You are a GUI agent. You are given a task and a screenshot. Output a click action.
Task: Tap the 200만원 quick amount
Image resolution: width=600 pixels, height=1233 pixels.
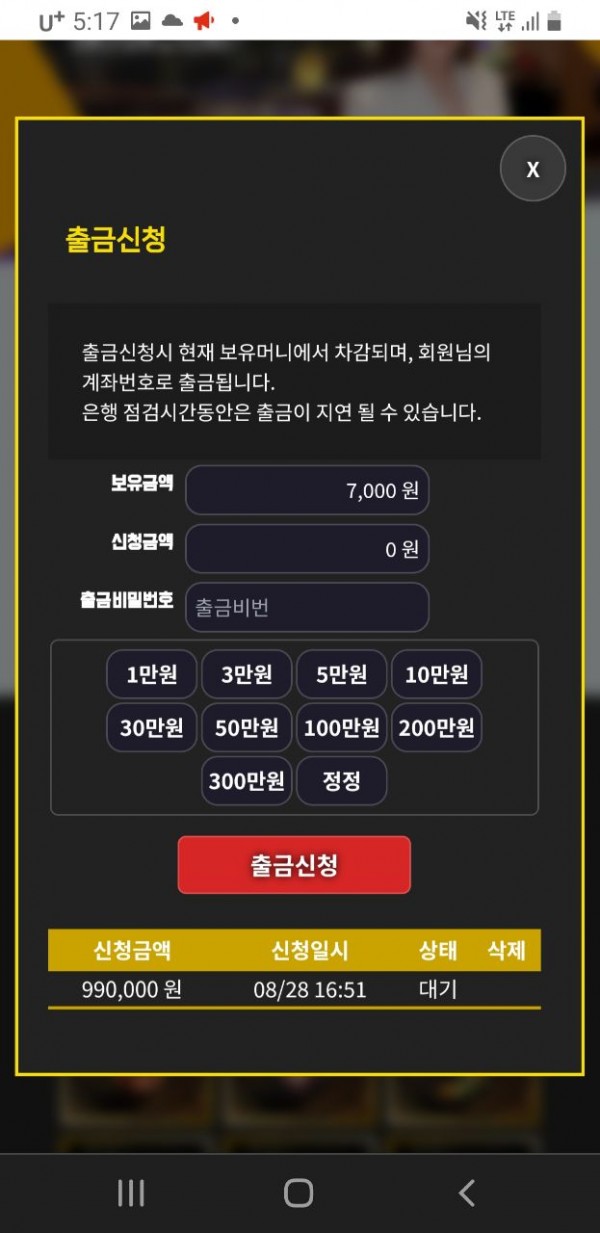click(x=436, y=728)
